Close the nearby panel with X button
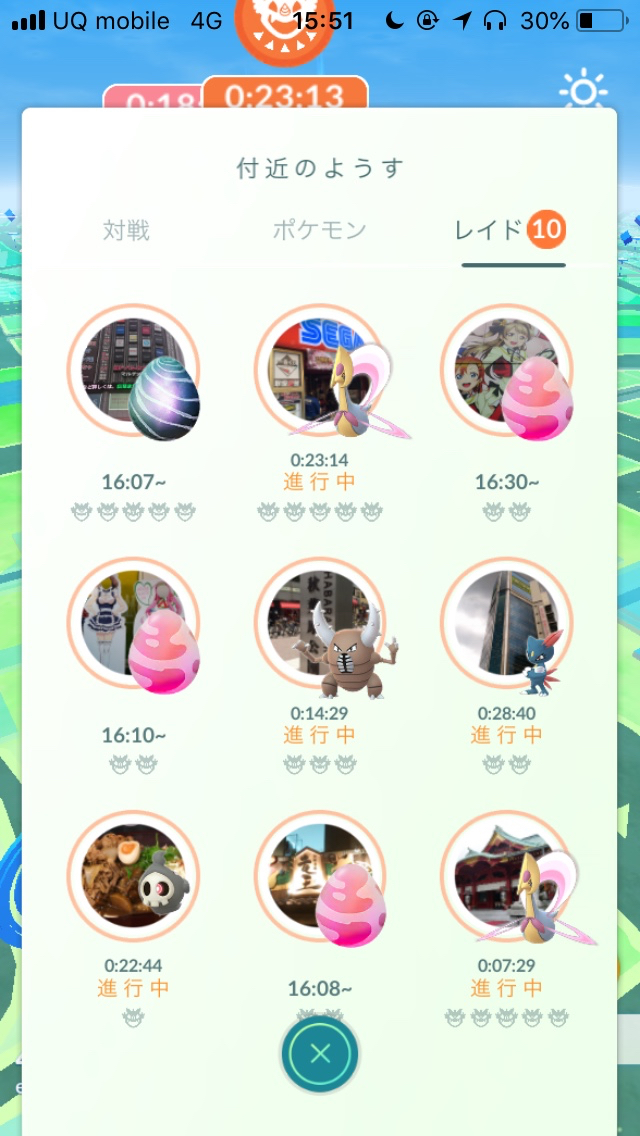The width and height of the screenshot is (640, 1136). coord(320,1054)
